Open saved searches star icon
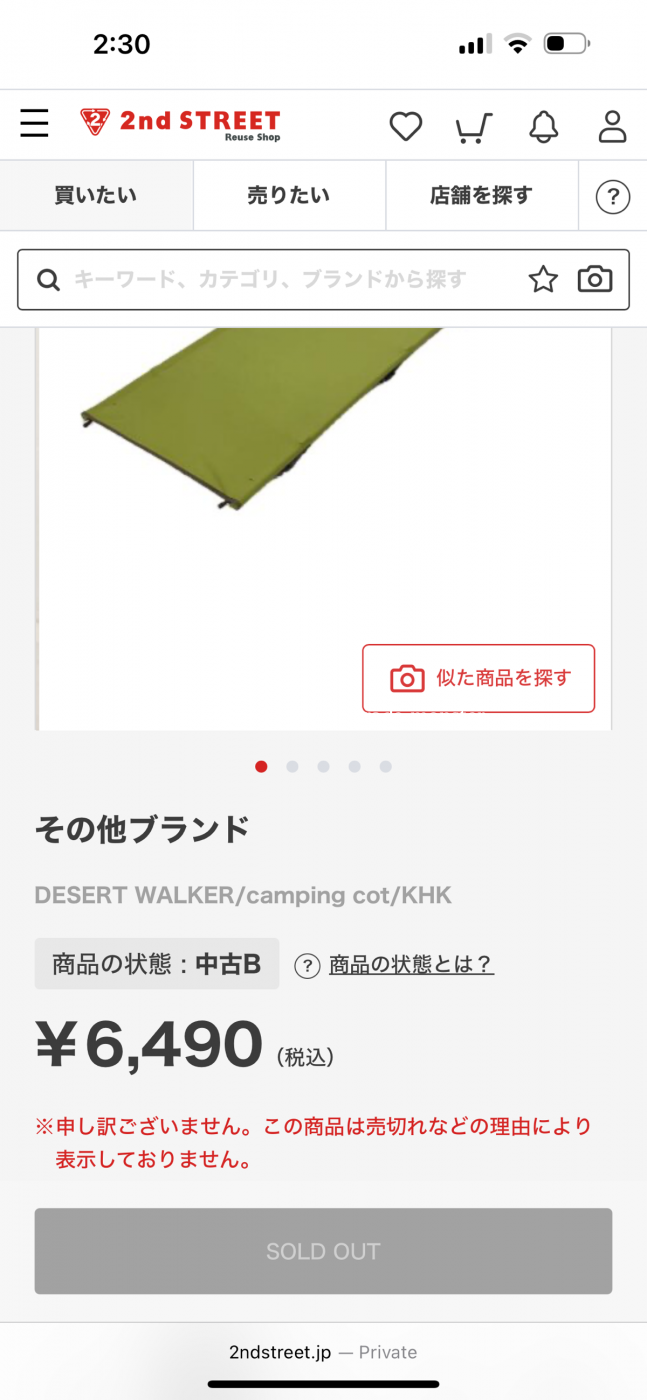Viewport: 647px width, 1400px height. coord(543,280)
